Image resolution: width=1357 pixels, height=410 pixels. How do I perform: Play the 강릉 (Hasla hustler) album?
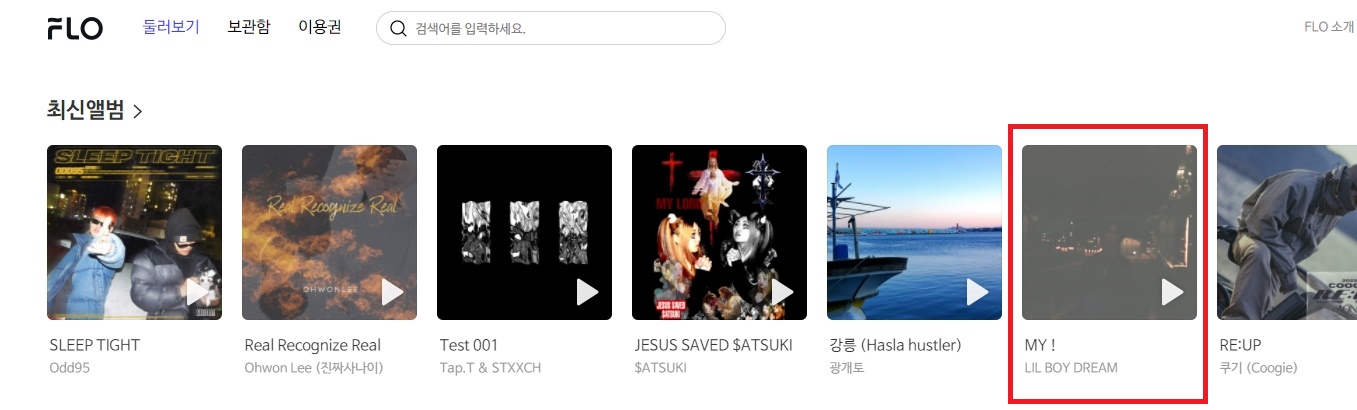pos(977,292)
